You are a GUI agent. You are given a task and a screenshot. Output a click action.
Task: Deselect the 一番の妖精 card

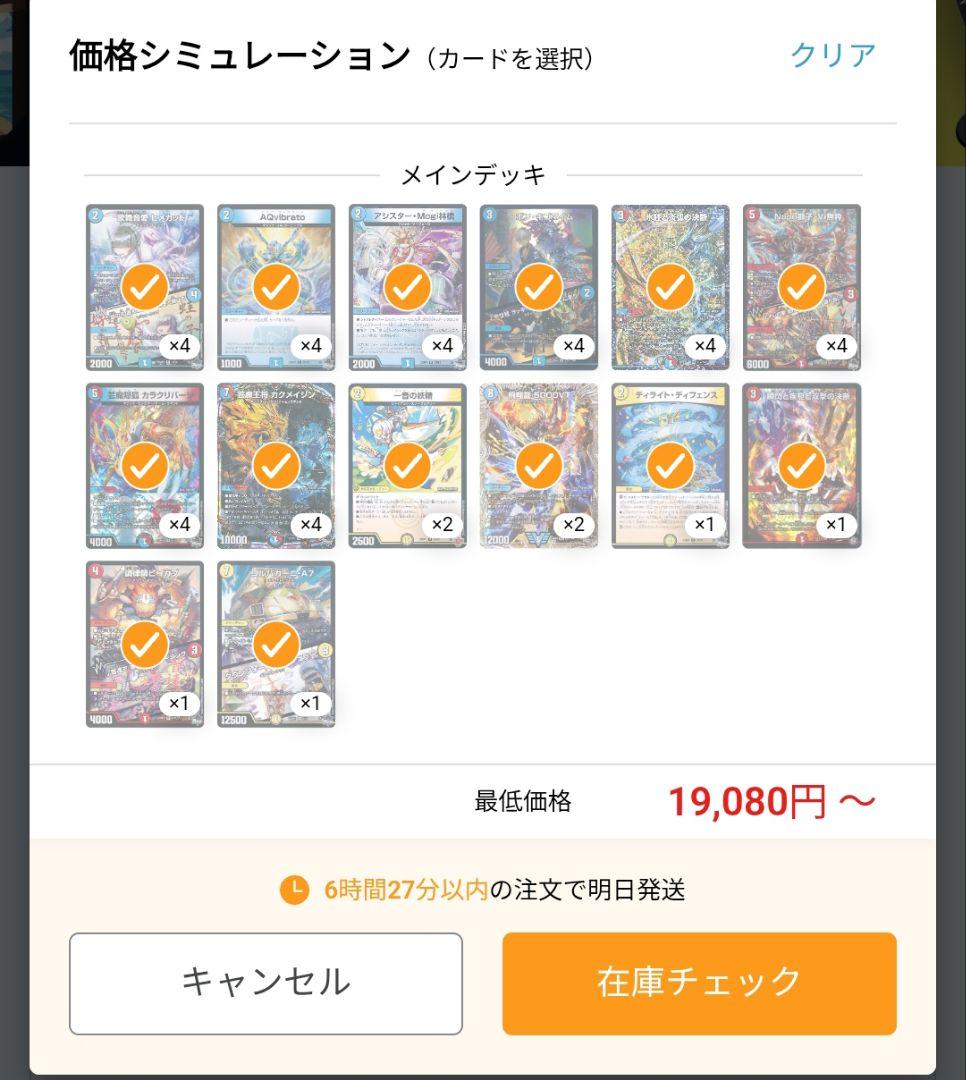[x=406, y=465]
